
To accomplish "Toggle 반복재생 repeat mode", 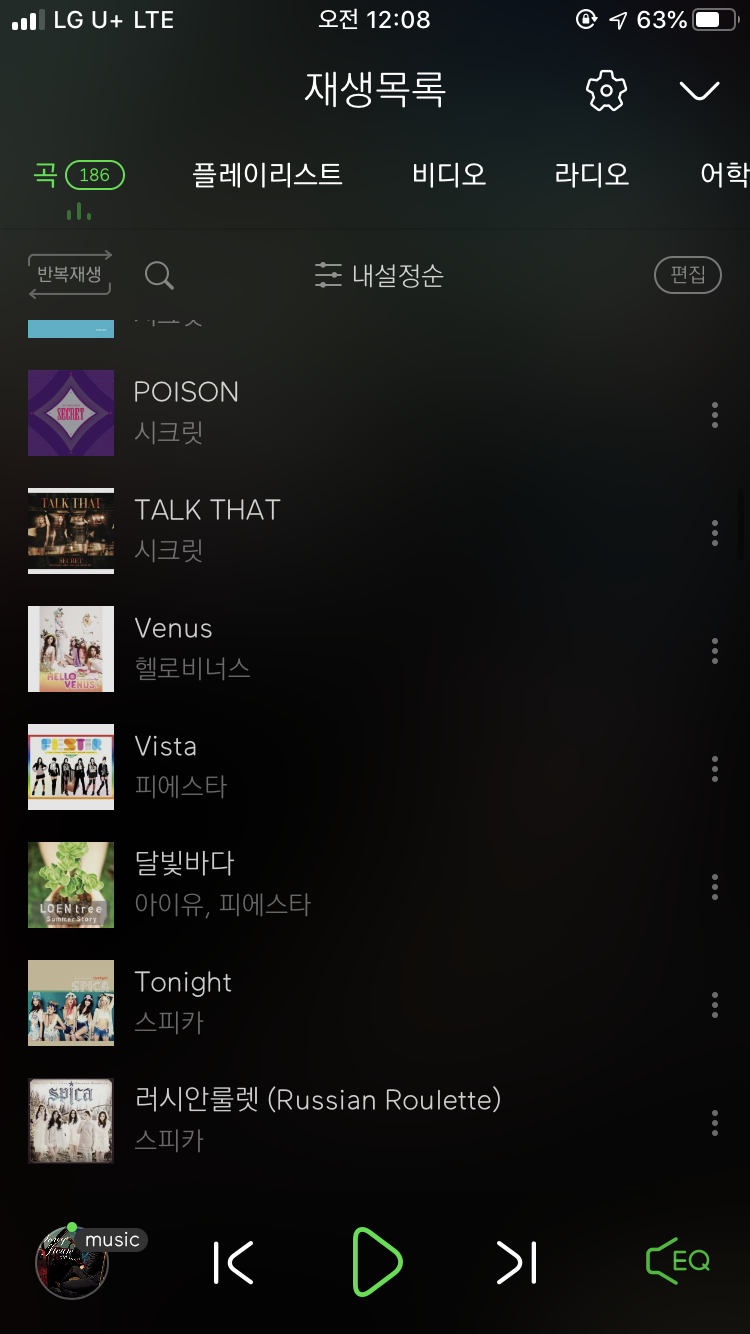I will [x=70, y=274].
